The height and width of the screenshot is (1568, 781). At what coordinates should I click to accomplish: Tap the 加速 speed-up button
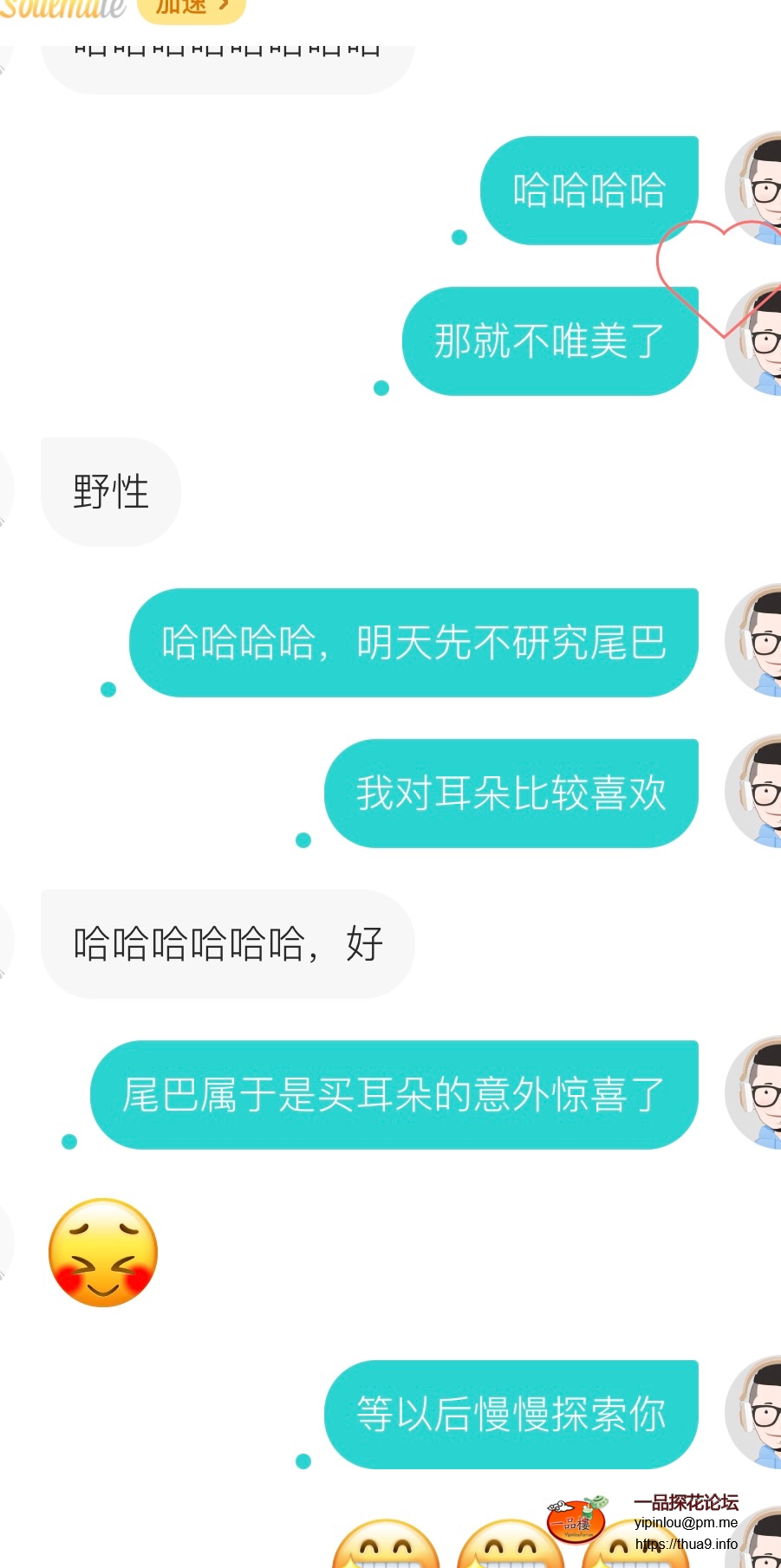pyautogui.click(x=191, y=7)
